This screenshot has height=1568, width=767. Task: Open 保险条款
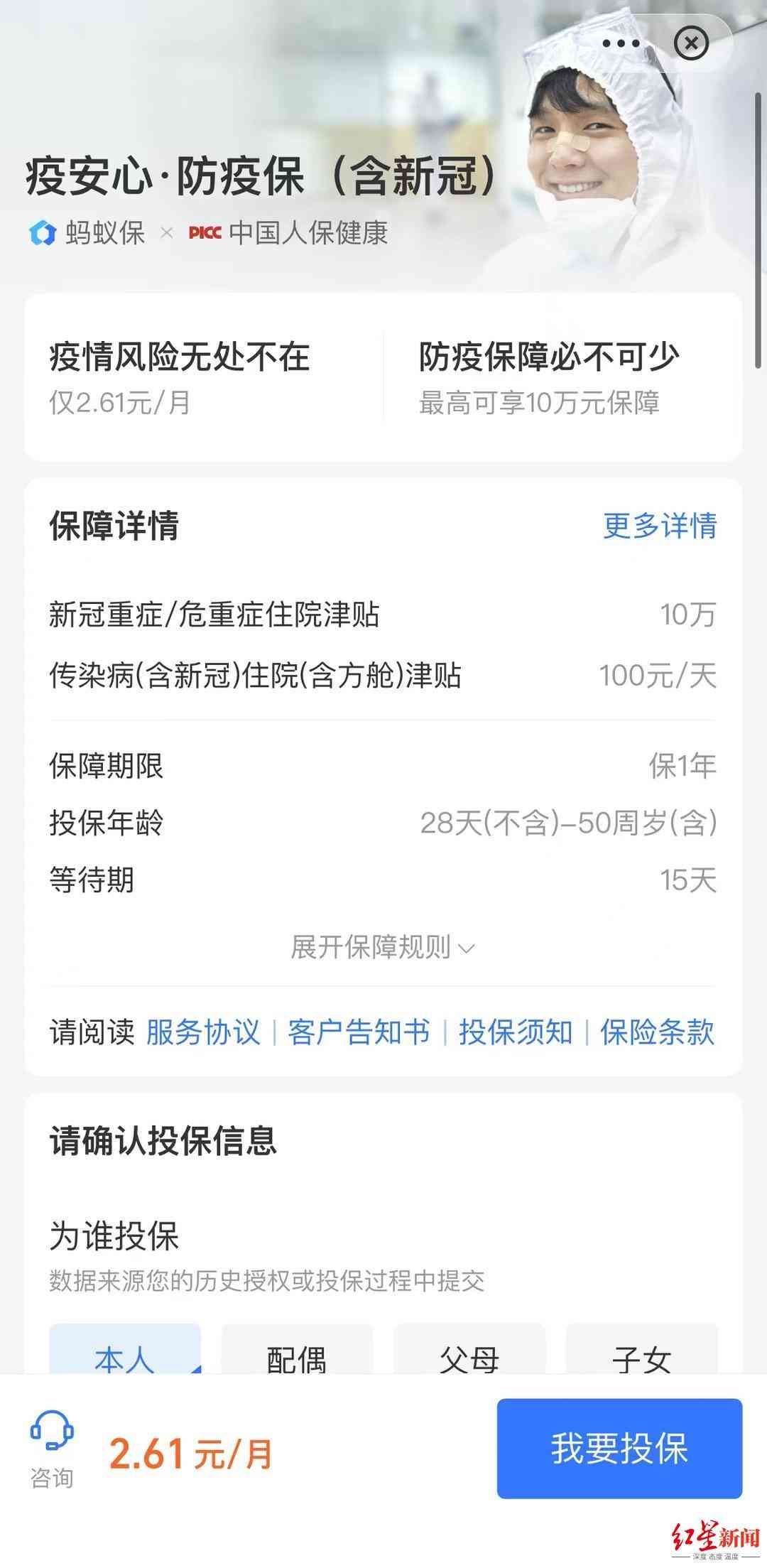click(x=658, y=1032)
